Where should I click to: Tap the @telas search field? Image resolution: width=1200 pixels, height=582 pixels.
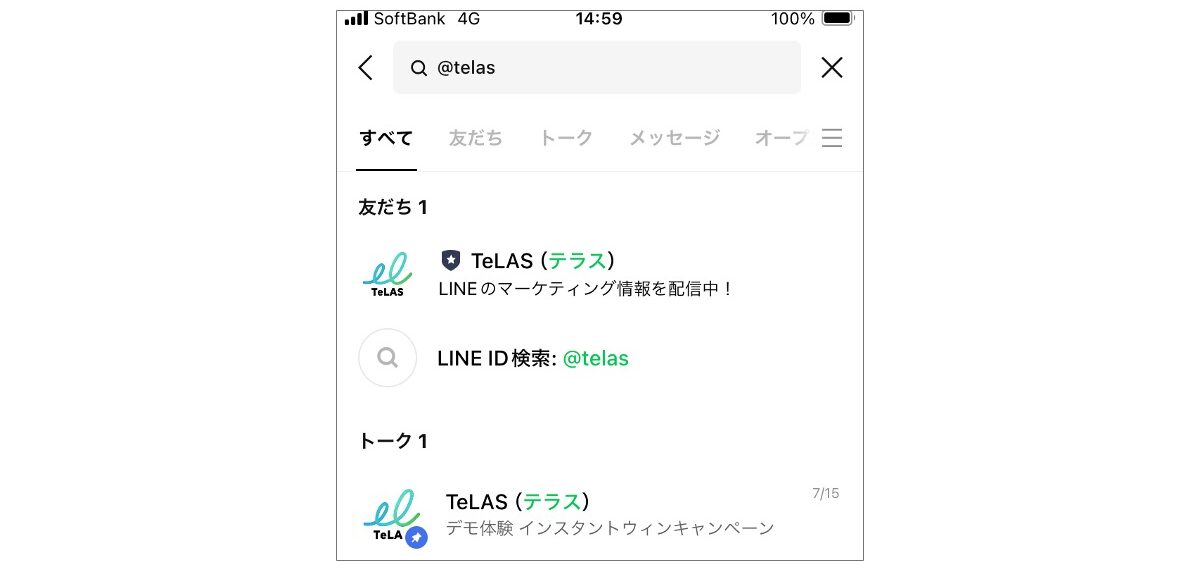click(596, 68)
